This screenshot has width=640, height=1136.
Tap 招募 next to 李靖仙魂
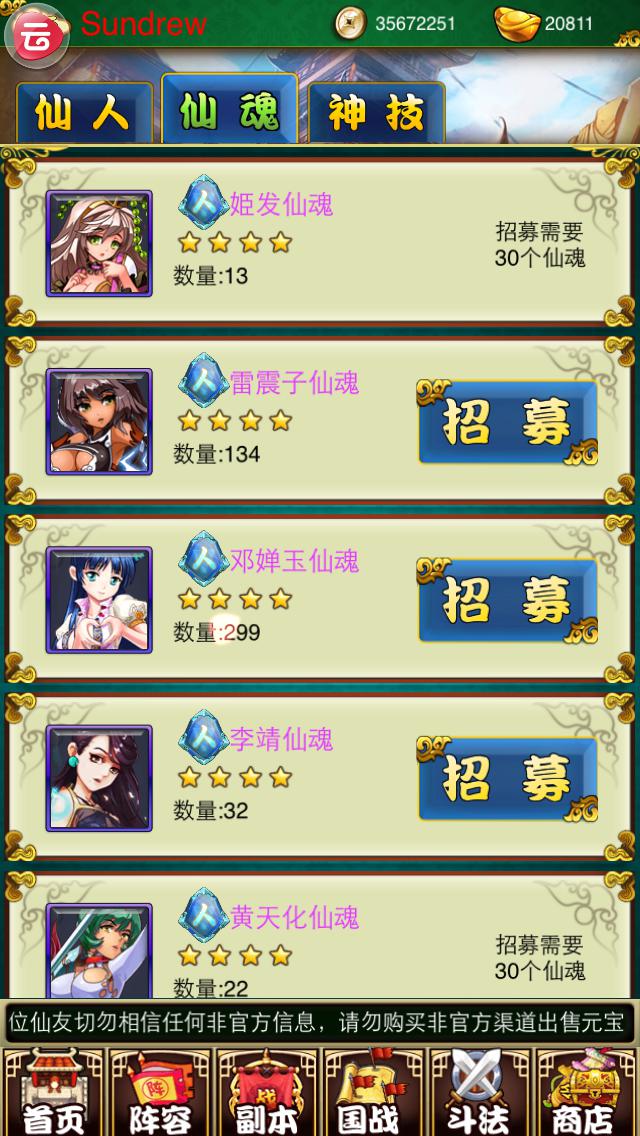(507, 779)
